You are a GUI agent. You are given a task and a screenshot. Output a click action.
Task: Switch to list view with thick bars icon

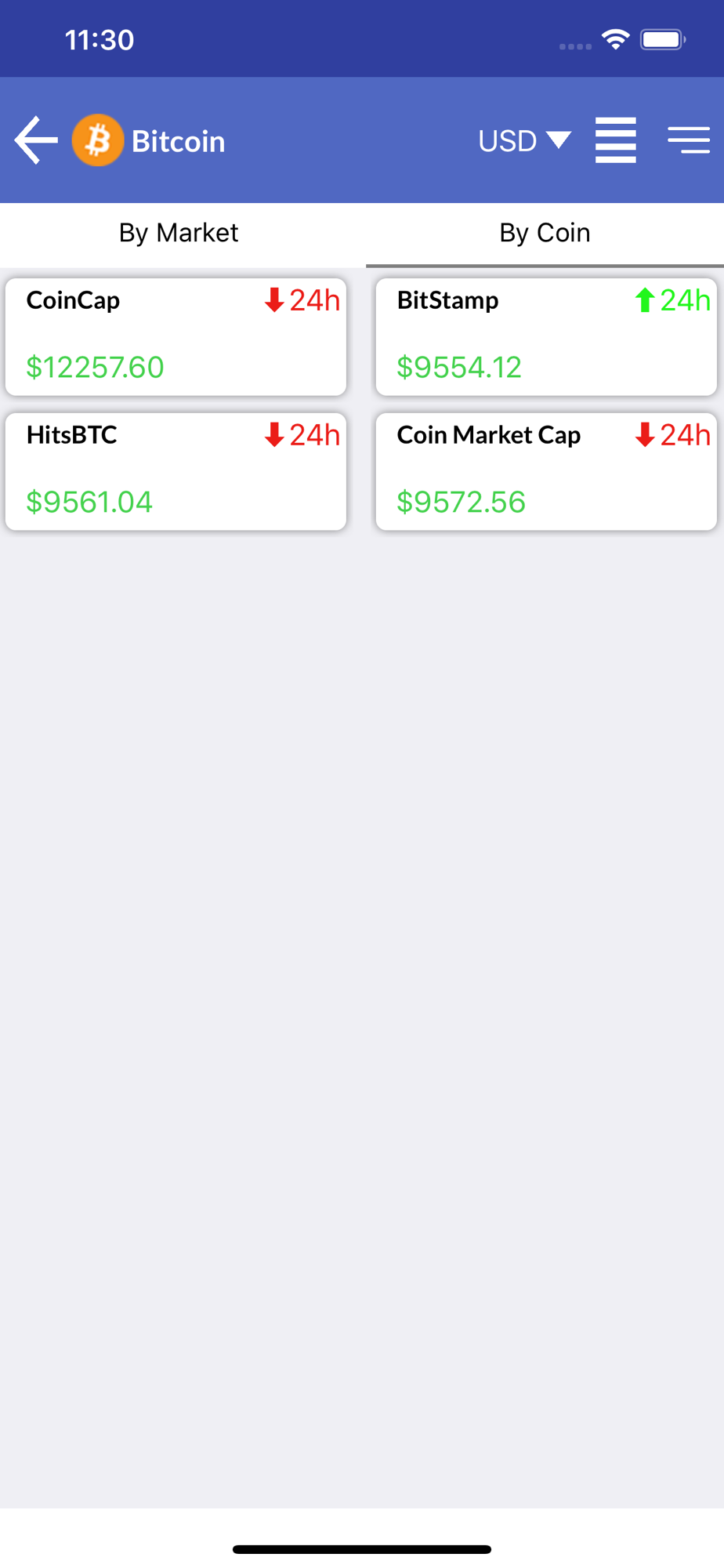[x=615, y=140]
